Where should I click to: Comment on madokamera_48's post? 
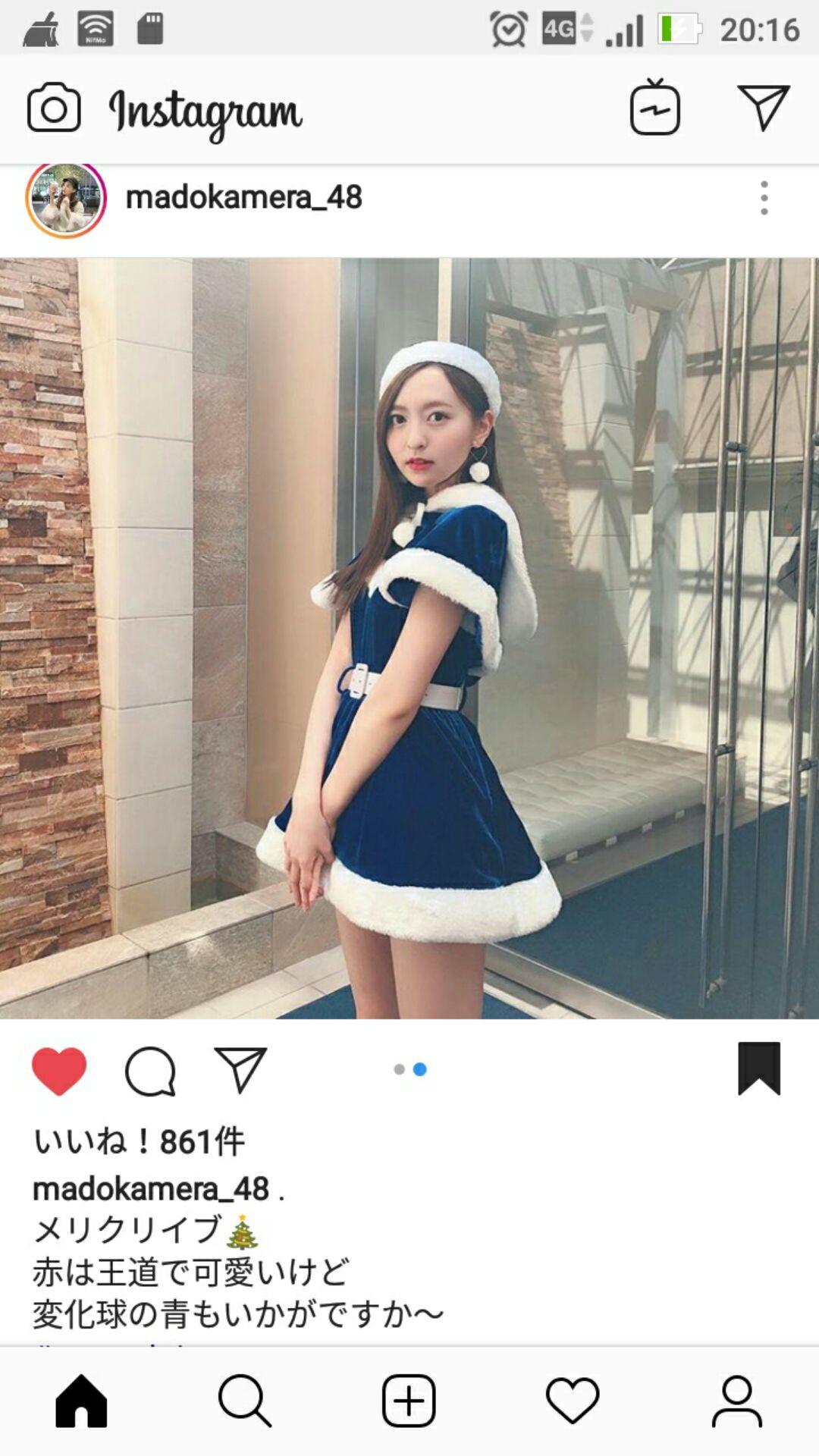click(150, 1070)
